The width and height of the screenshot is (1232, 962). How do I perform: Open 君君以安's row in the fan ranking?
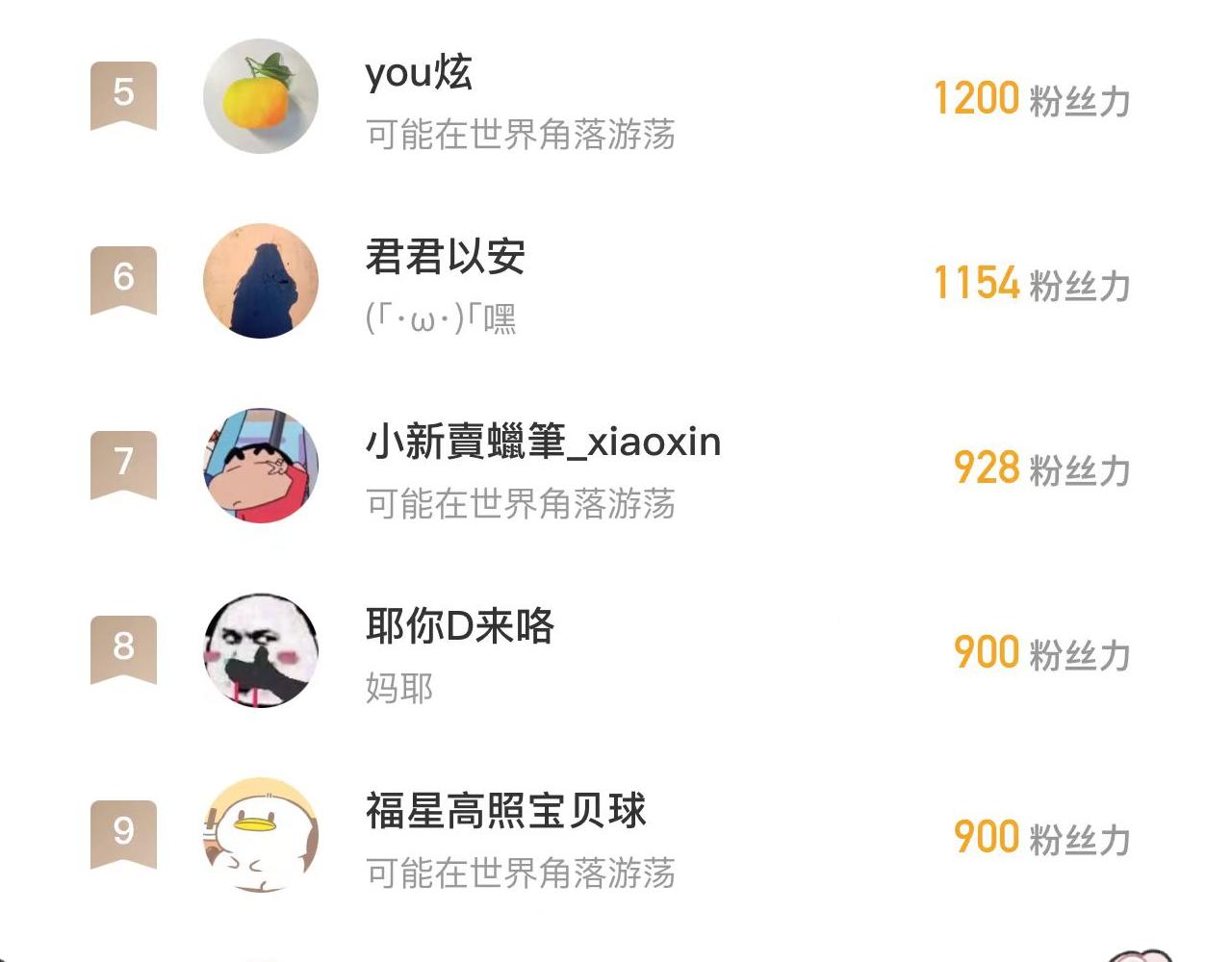coord(445,258)
